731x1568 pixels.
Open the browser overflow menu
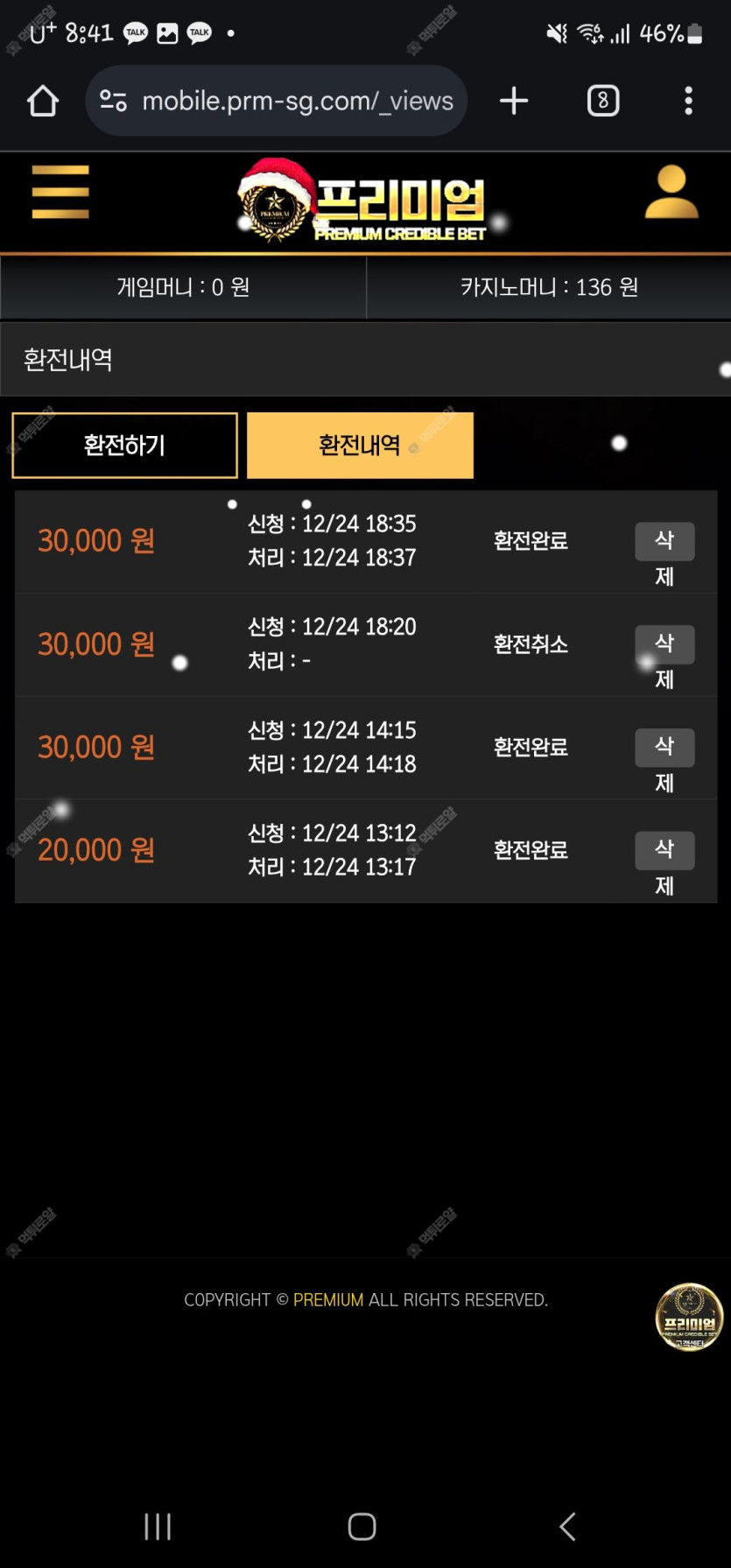[x=688, y=102]
